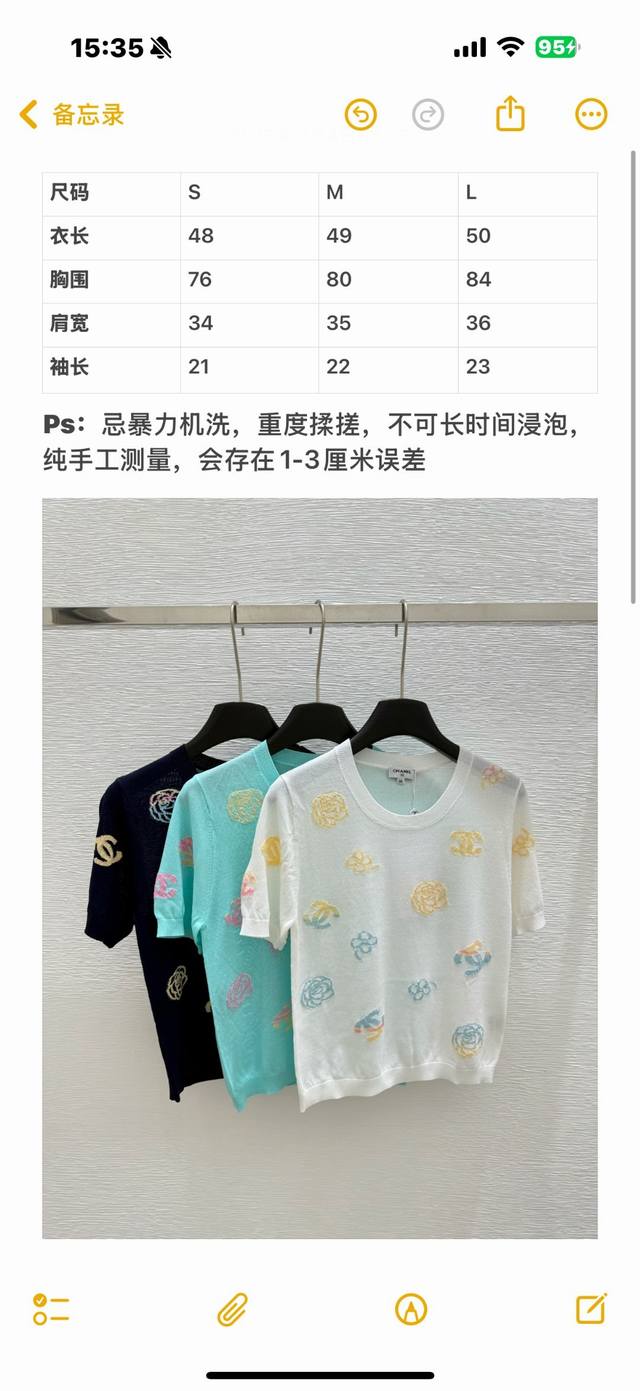The width and height of the screenshot is (640, 1391).
Task: Undo the last edit
Action: [x=361, y=115]
